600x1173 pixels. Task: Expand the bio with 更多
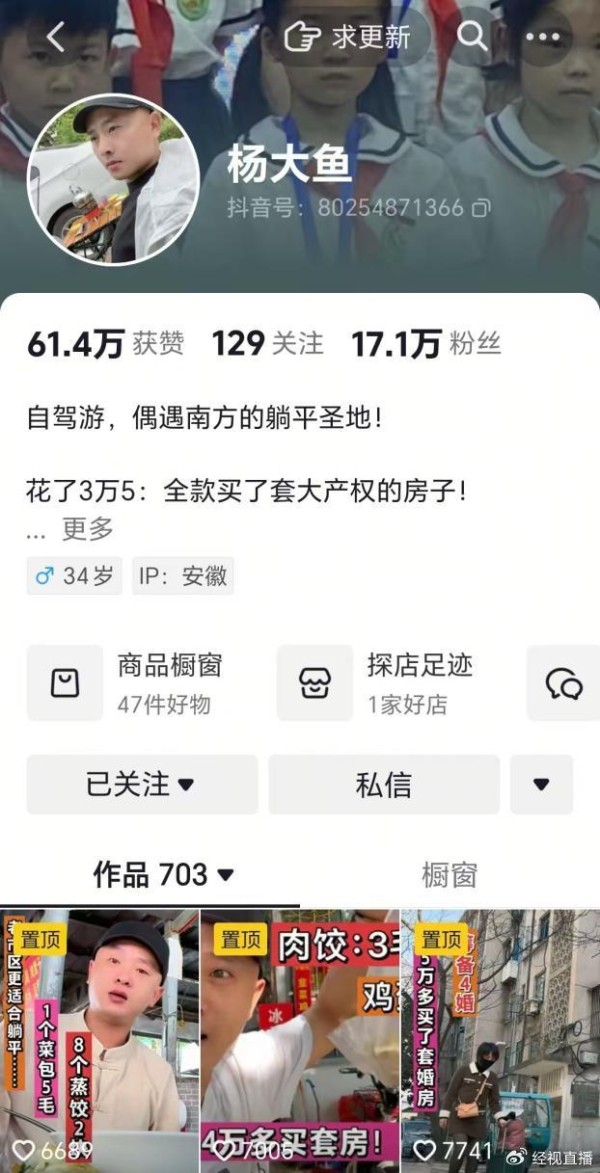tap(87, 528)
